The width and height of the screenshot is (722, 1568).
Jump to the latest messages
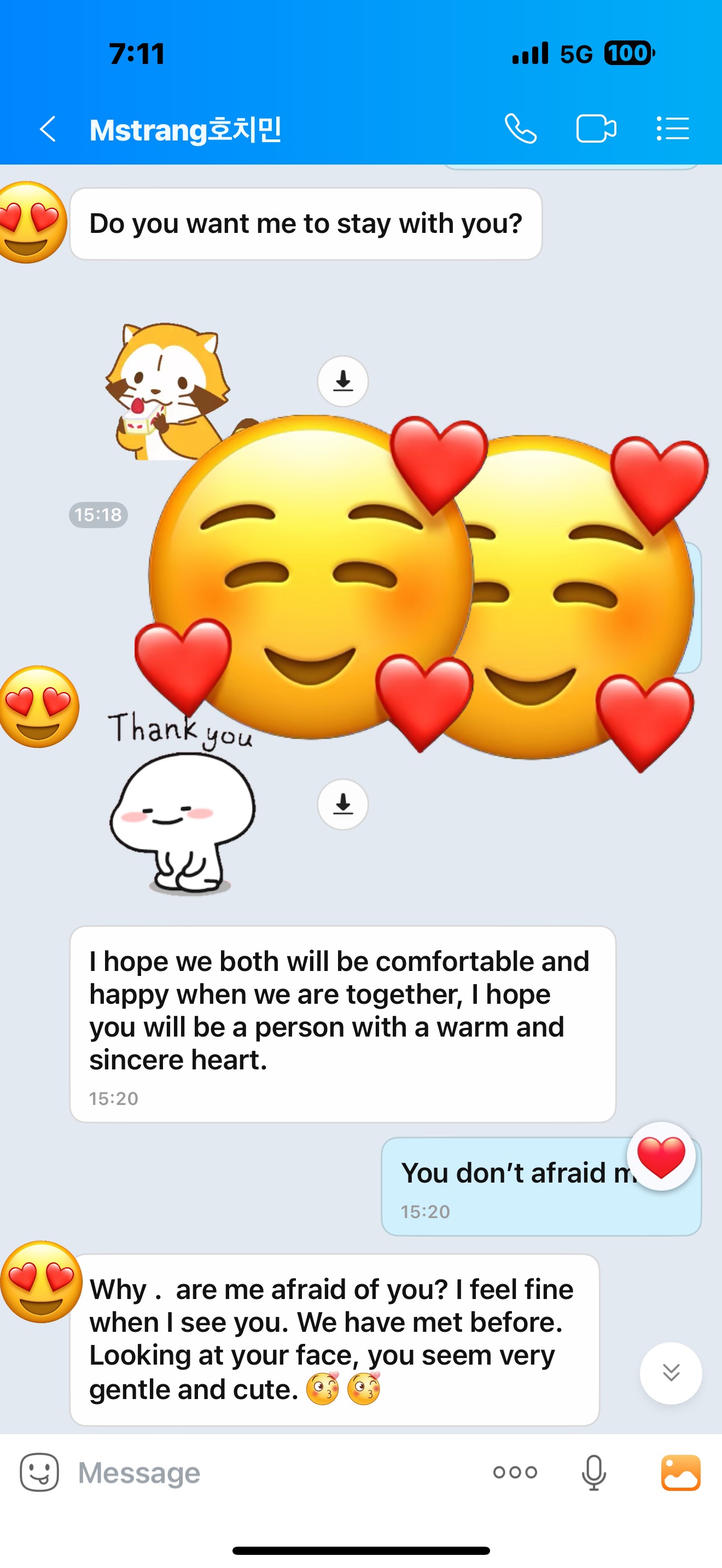[671, 1373]
